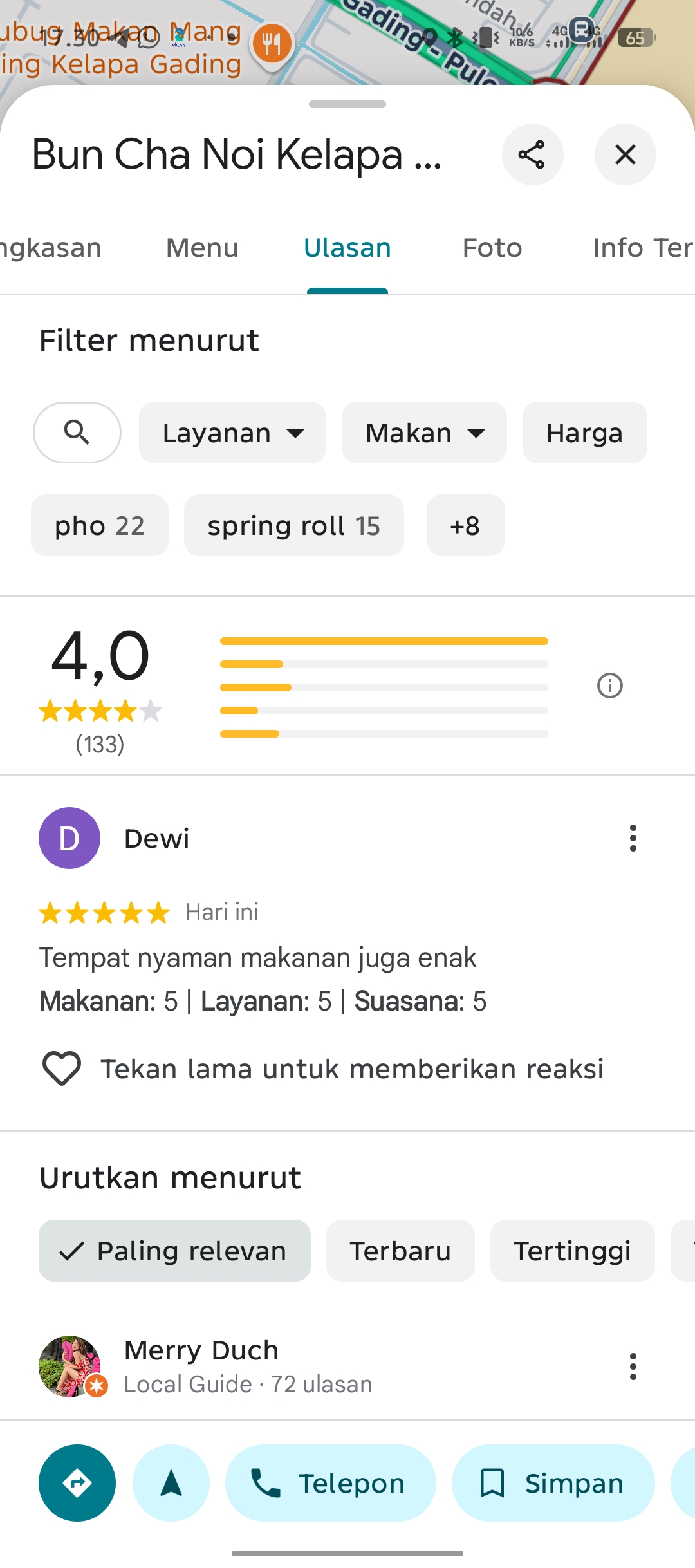Filter reviews mentioning spring roll
This screenshot has height=1568, width=695.
(294, 525)
